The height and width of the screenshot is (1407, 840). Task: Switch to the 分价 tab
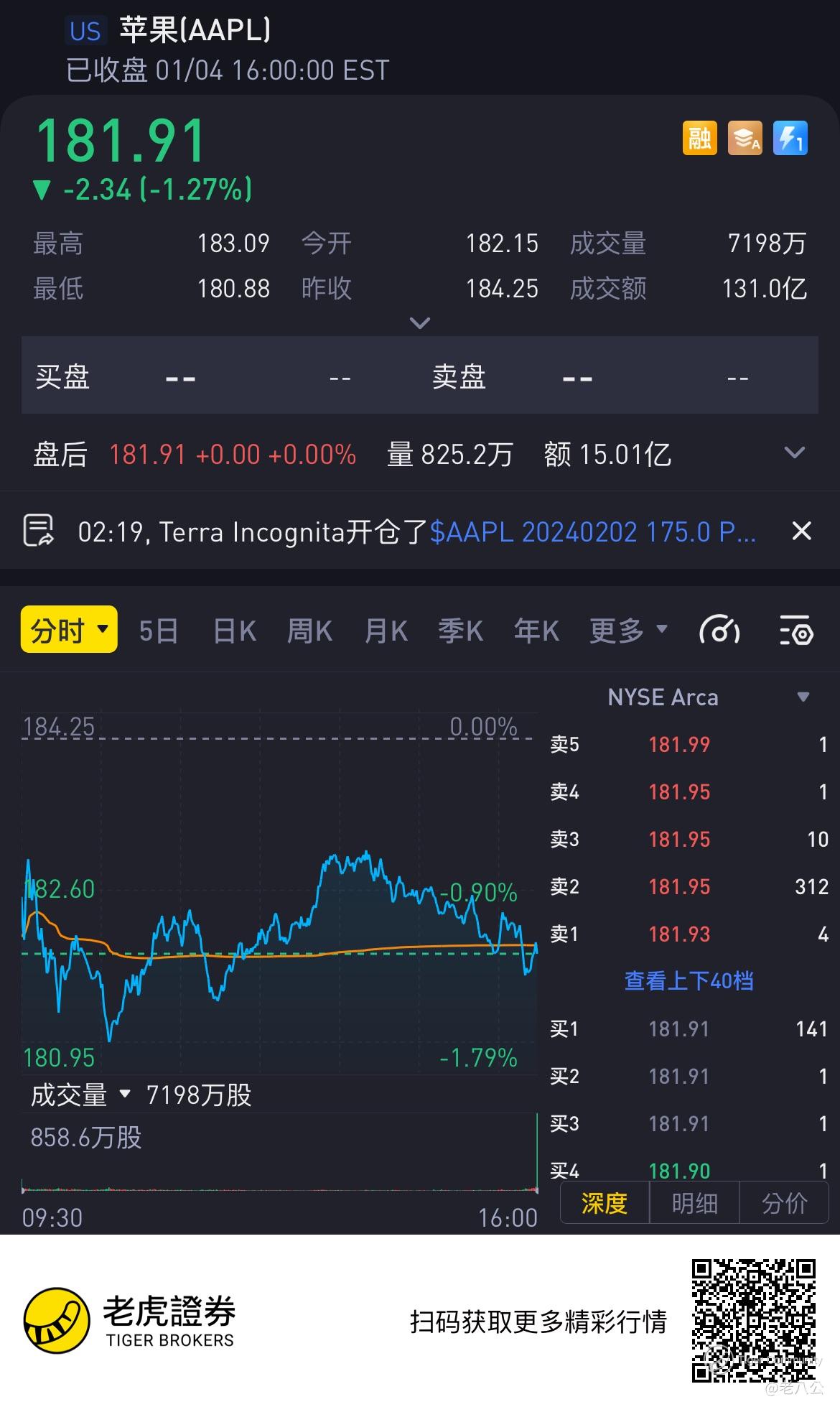click(784, 1203)
